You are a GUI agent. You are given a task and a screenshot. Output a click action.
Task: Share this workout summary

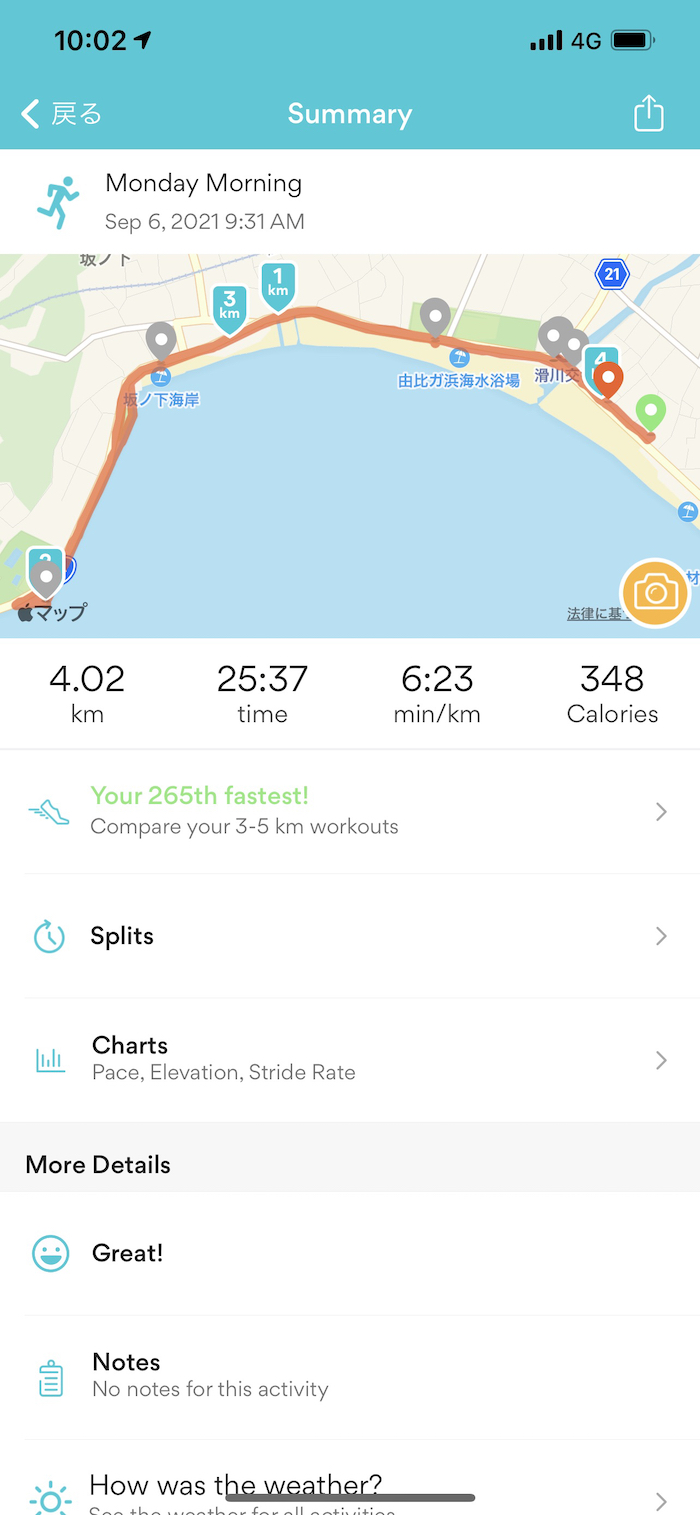[x=649, y=113]
